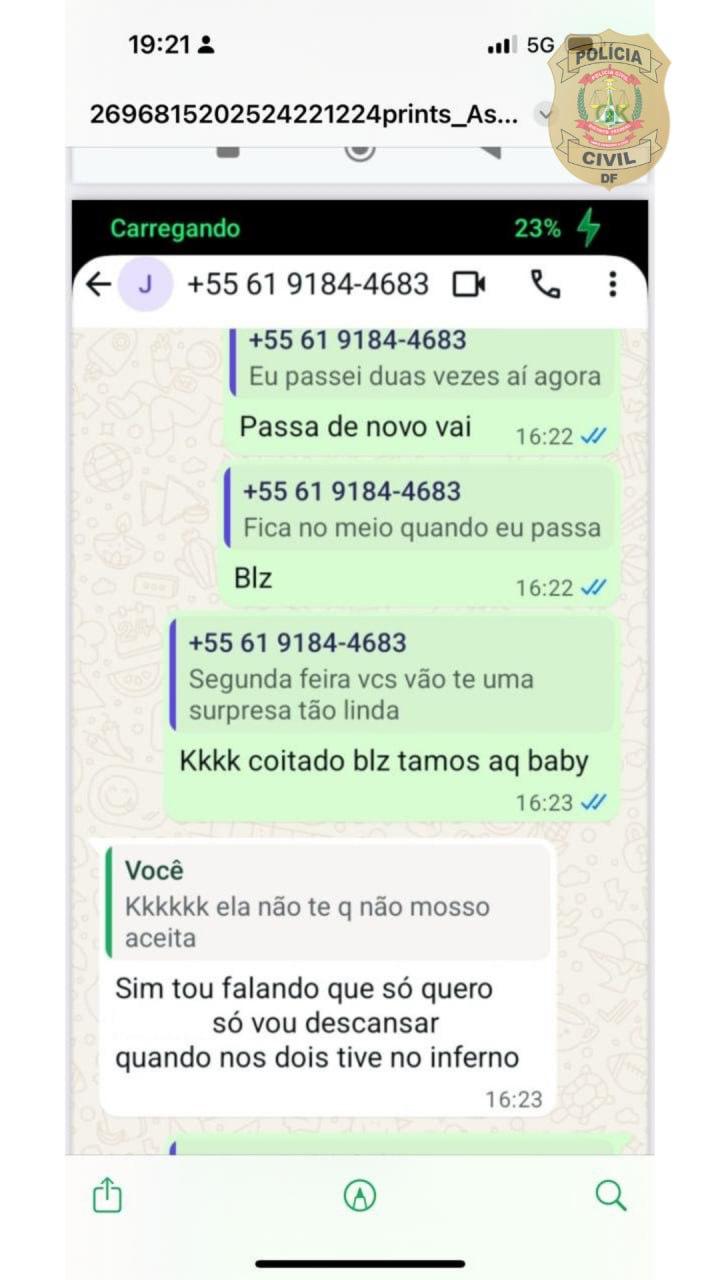This screenshot has height=1280, width=720.
Task: Open the share sheet for this file
Action: (x=107, y=1195)
